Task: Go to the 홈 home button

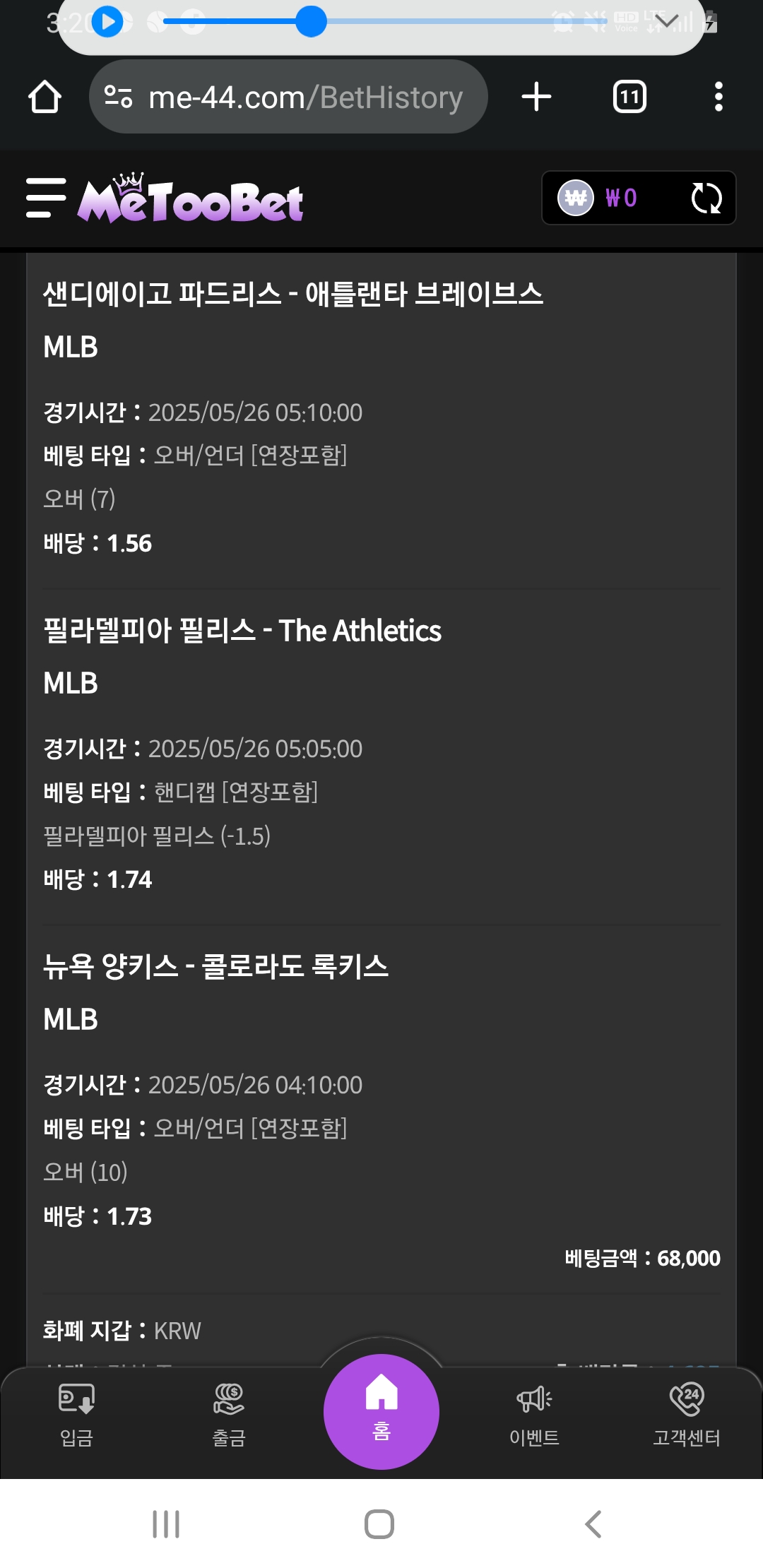Action: click(381, 1412)
